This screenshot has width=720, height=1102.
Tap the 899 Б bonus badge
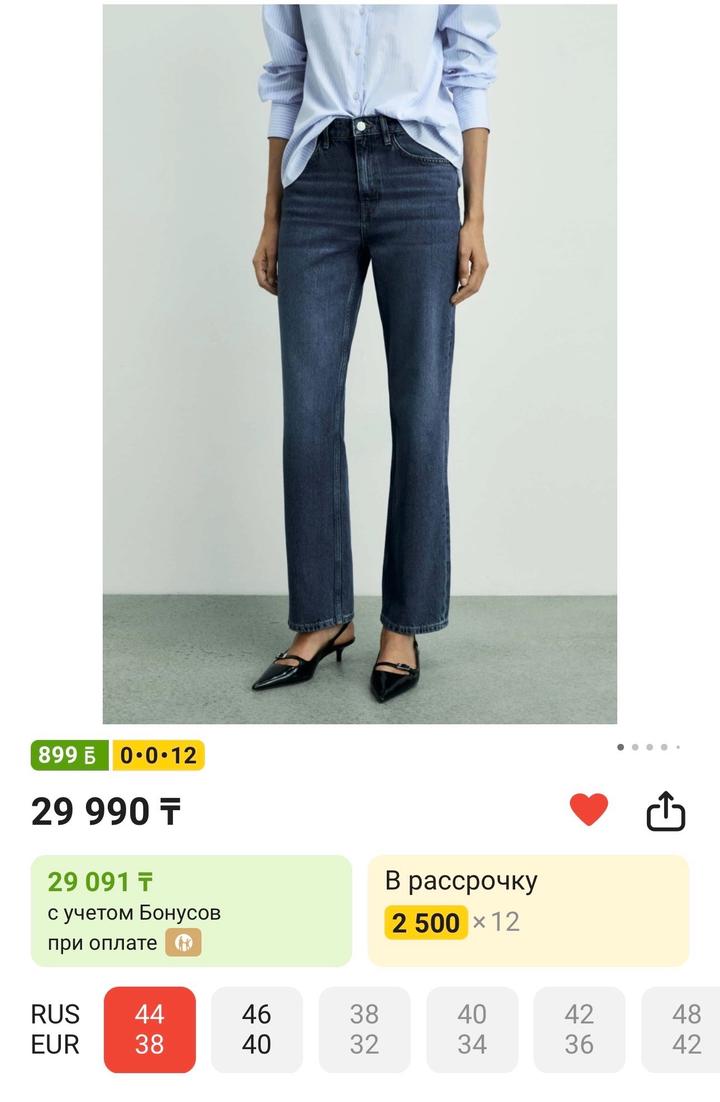pyautogui.click(x=69, y=755)
